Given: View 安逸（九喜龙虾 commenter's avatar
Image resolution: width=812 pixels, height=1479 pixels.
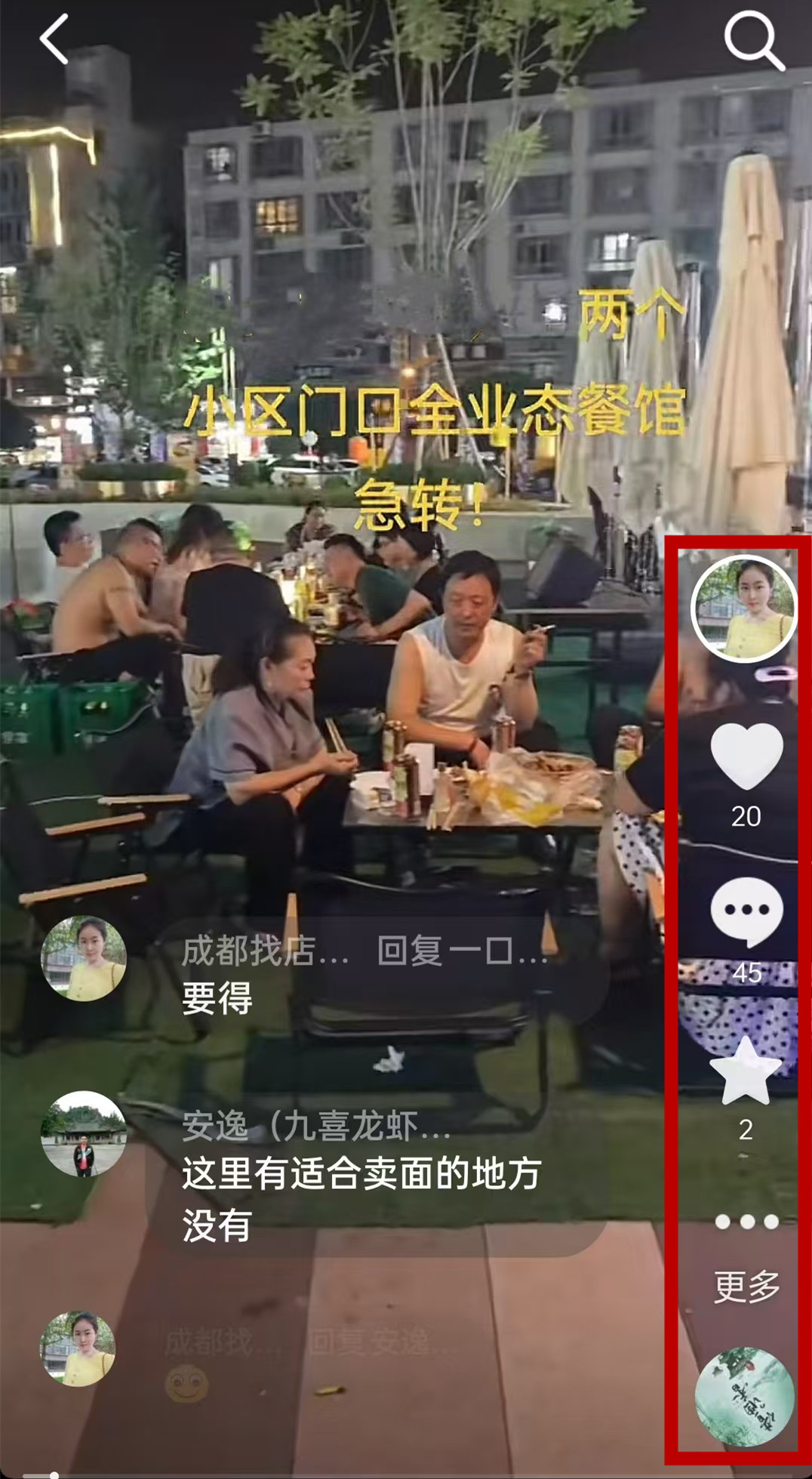Looking at the screenshot, I should (x=83, y=1134).
